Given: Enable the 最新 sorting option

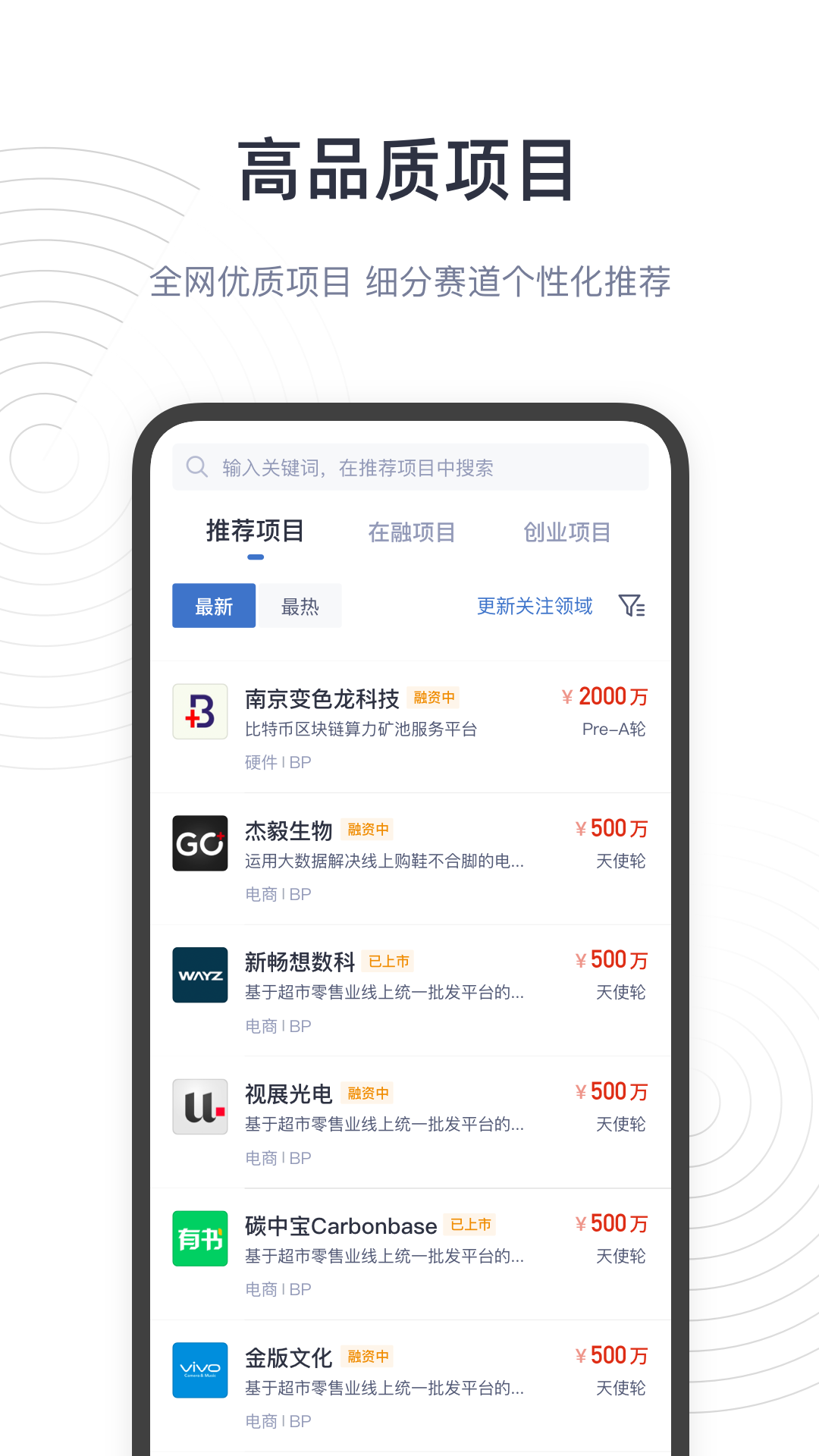Looking at the screenshot, I should click(x=213, y=605).
